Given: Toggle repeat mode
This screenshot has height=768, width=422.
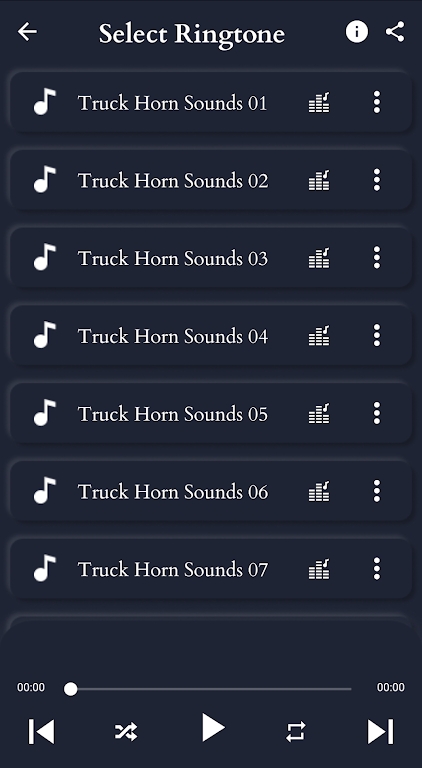Looking at the screenshot, I should point(296,732).
